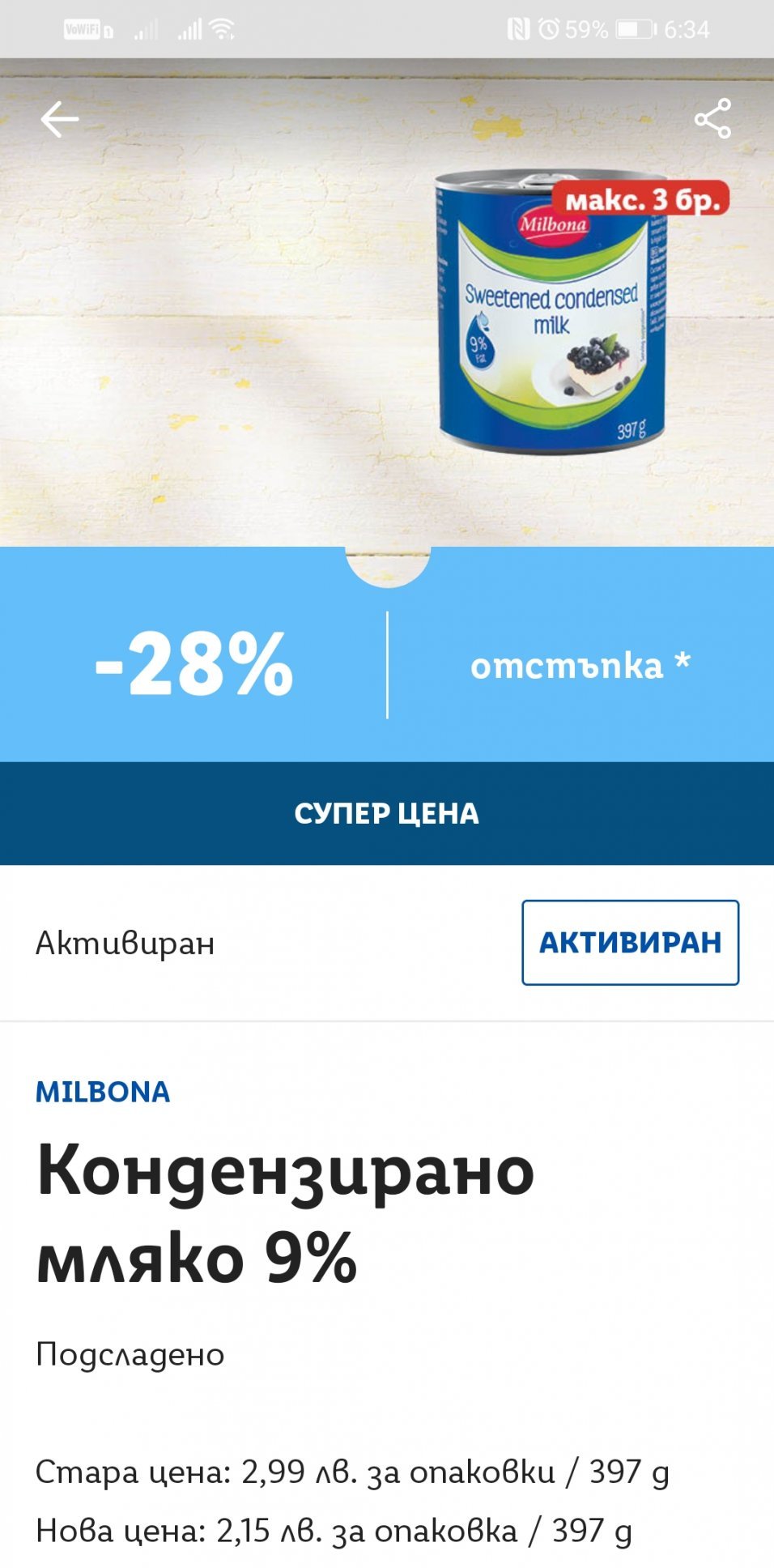Tap the АКТИВИРАН coupon button

click(630, 942)
